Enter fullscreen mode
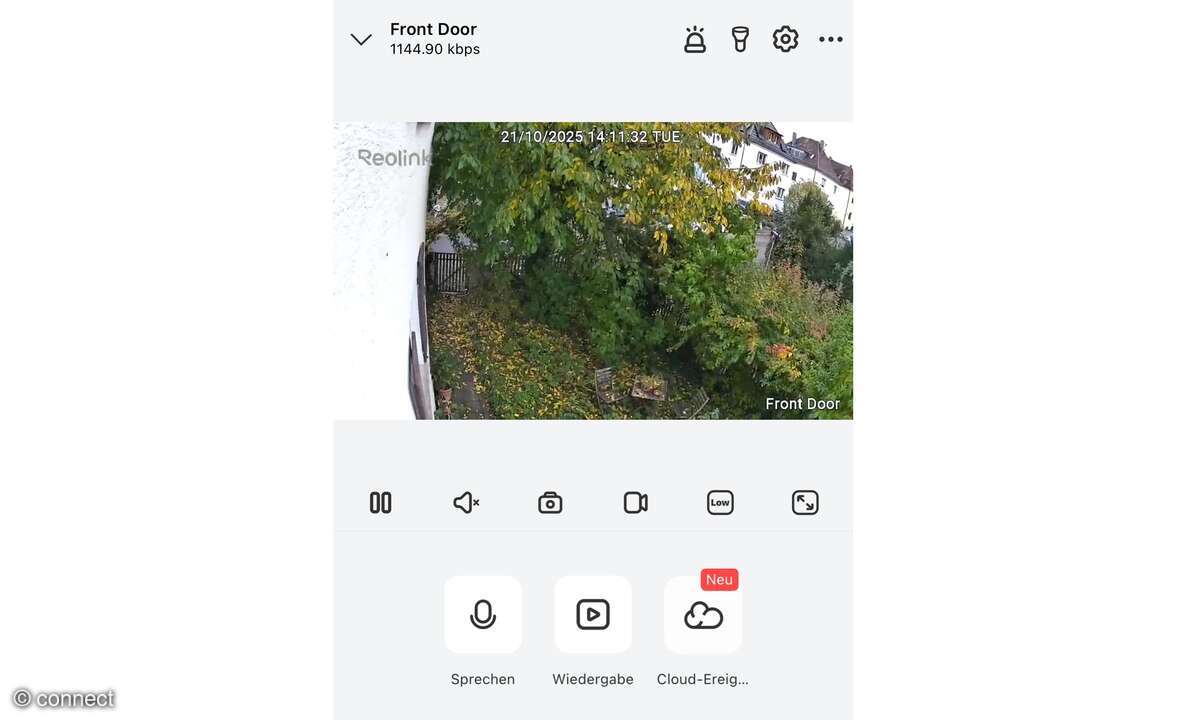 point(805,503)
